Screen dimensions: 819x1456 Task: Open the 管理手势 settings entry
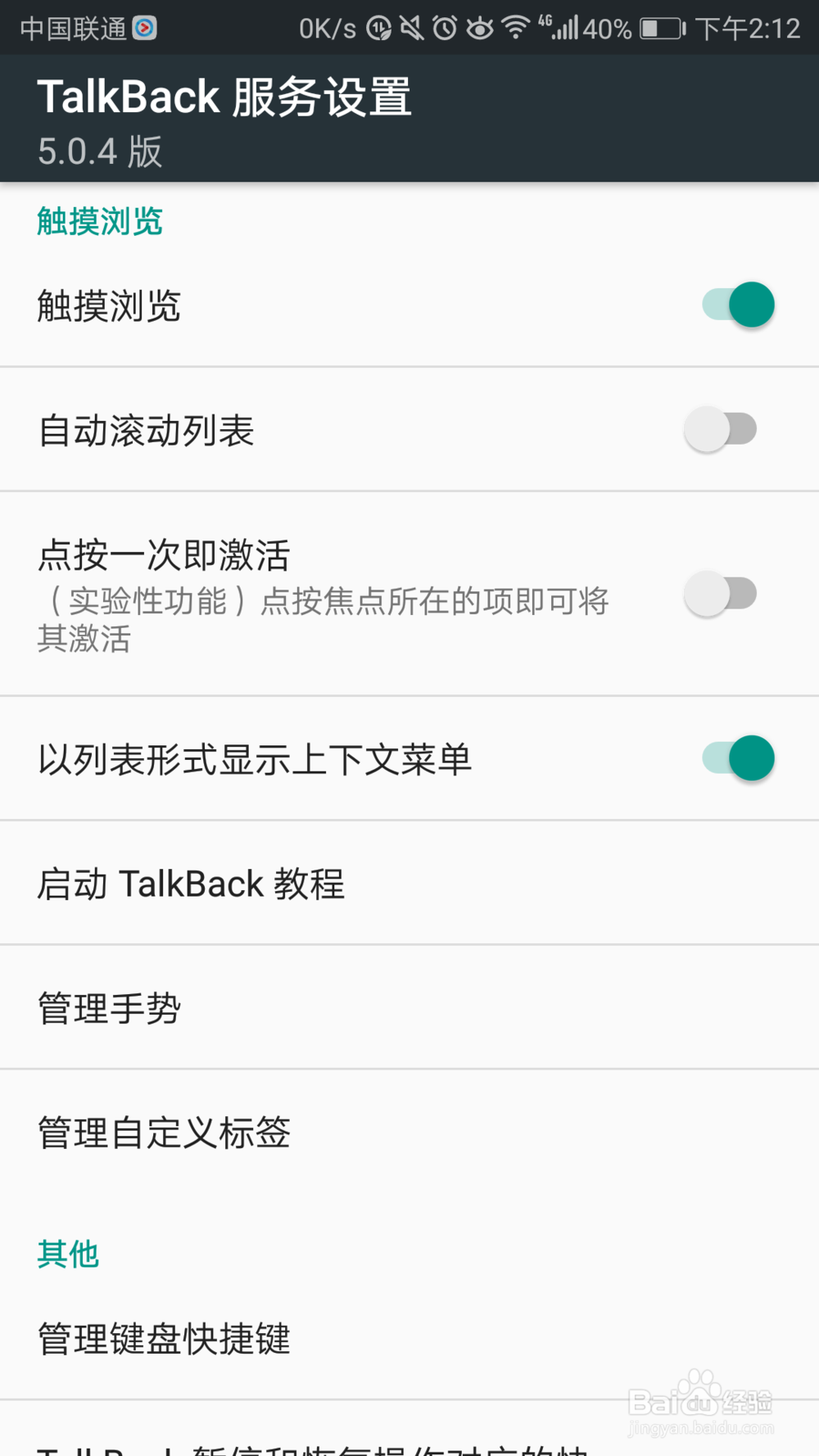(x=409, y=1007)
